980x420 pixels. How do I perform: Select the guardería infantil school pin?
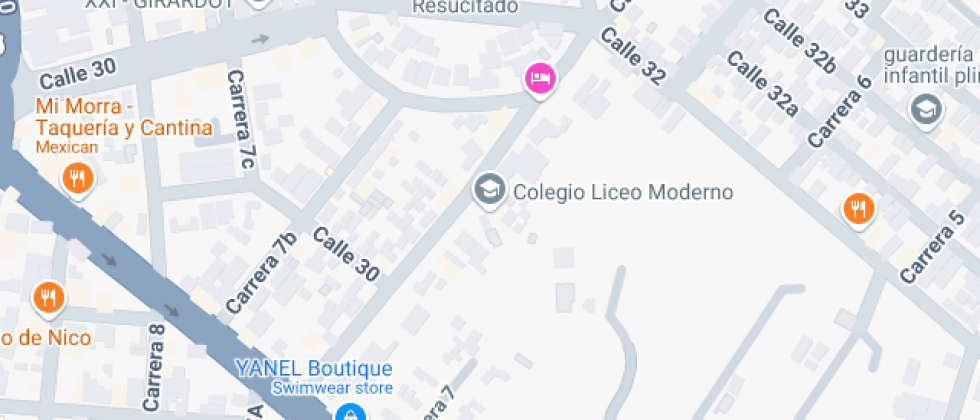coord(926,108)
